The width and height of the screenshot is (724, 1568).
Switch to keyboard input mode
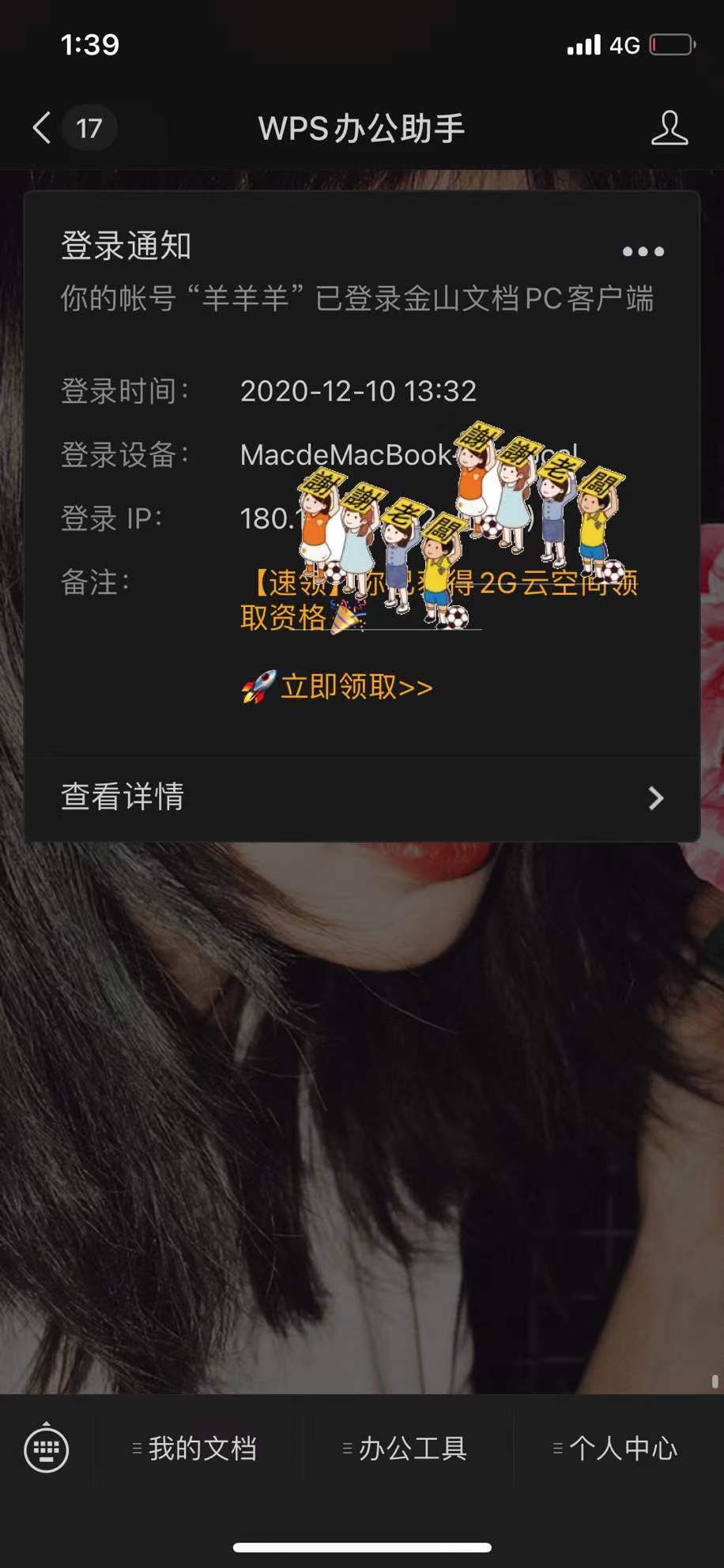click(x=47, y=1448)
